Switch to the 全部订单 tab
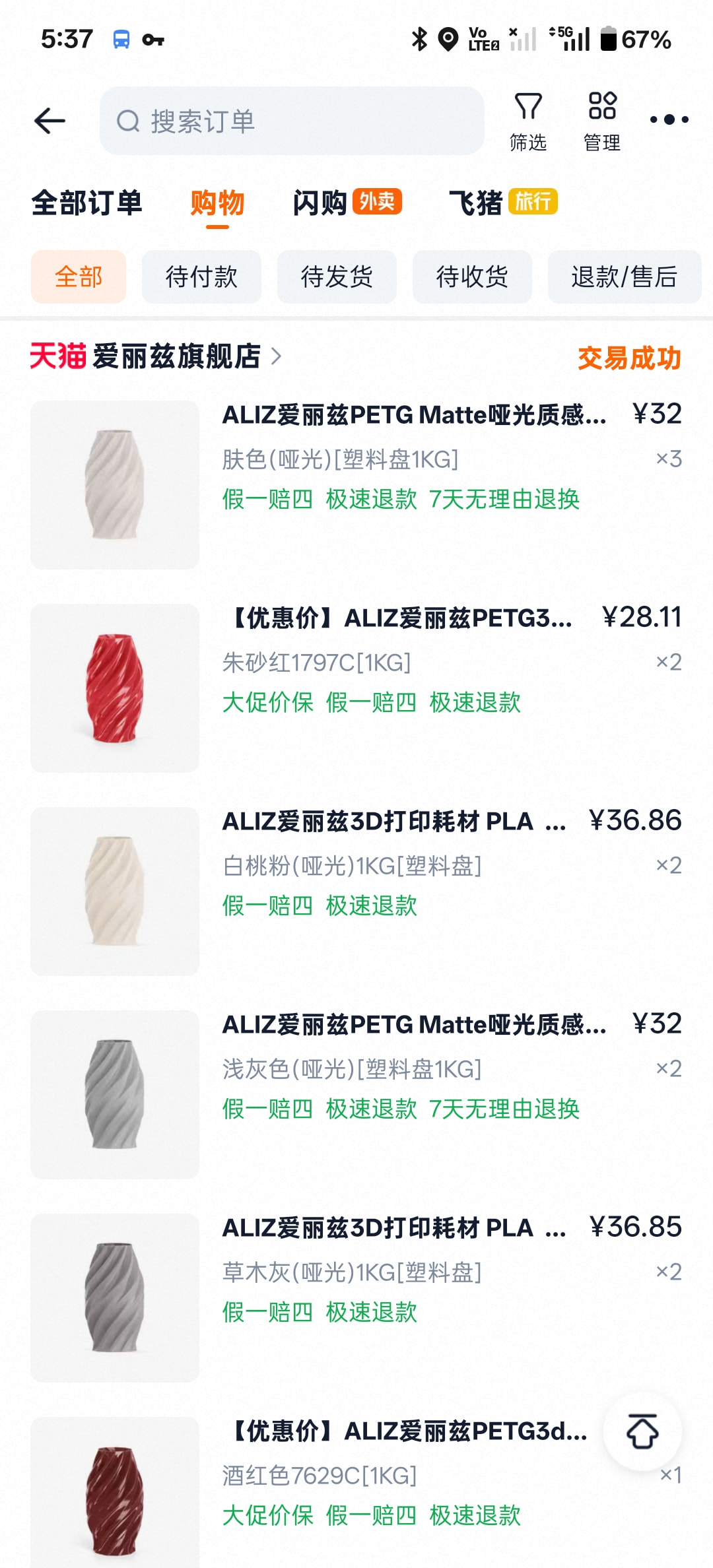 [86, 203]
